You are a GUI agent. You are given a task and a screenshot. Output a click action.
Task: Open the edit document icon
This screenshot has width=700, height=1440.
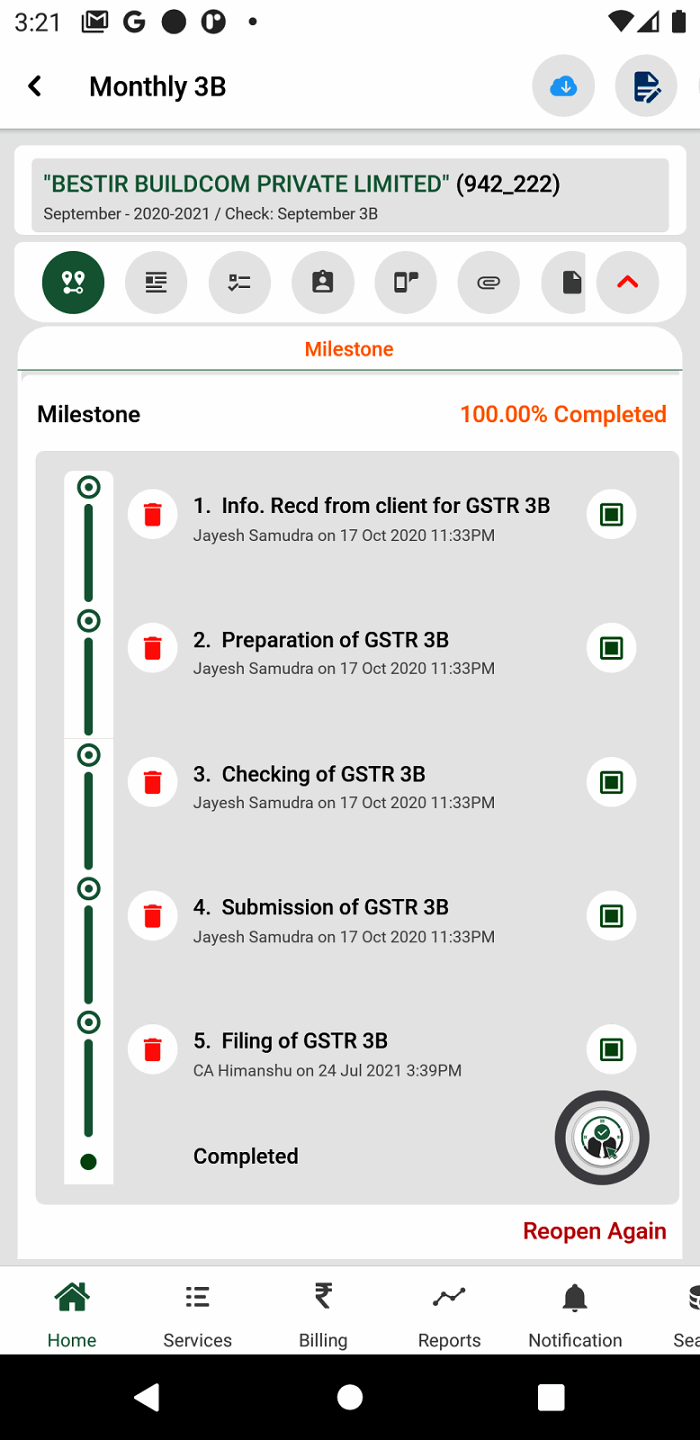(647, 87)
